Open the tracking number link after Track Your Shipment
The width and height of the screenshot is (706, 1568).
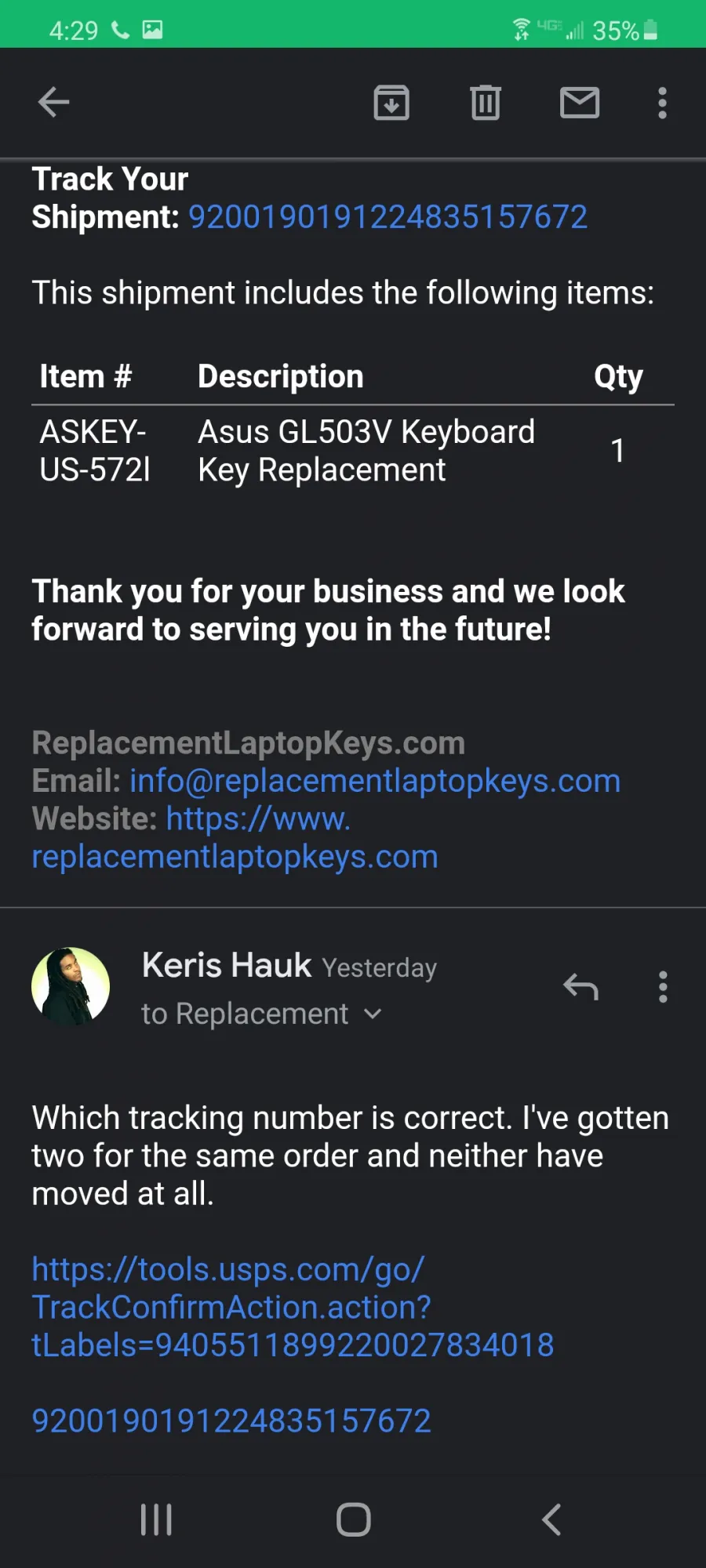388,217
